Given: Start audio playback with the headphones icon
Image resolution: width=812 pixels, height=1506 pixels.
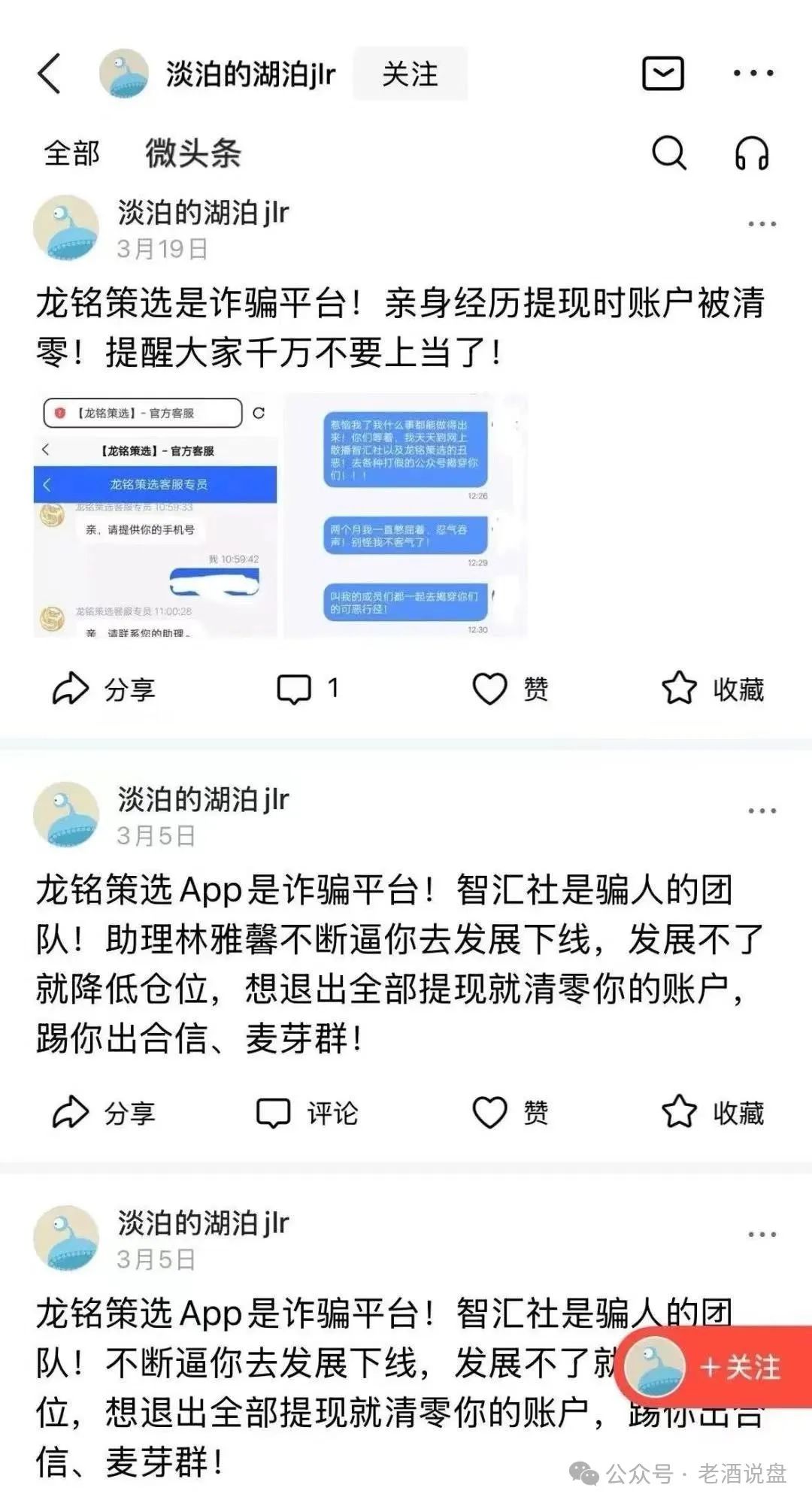Looking at the screenshot, I should (x=752, y=154).
